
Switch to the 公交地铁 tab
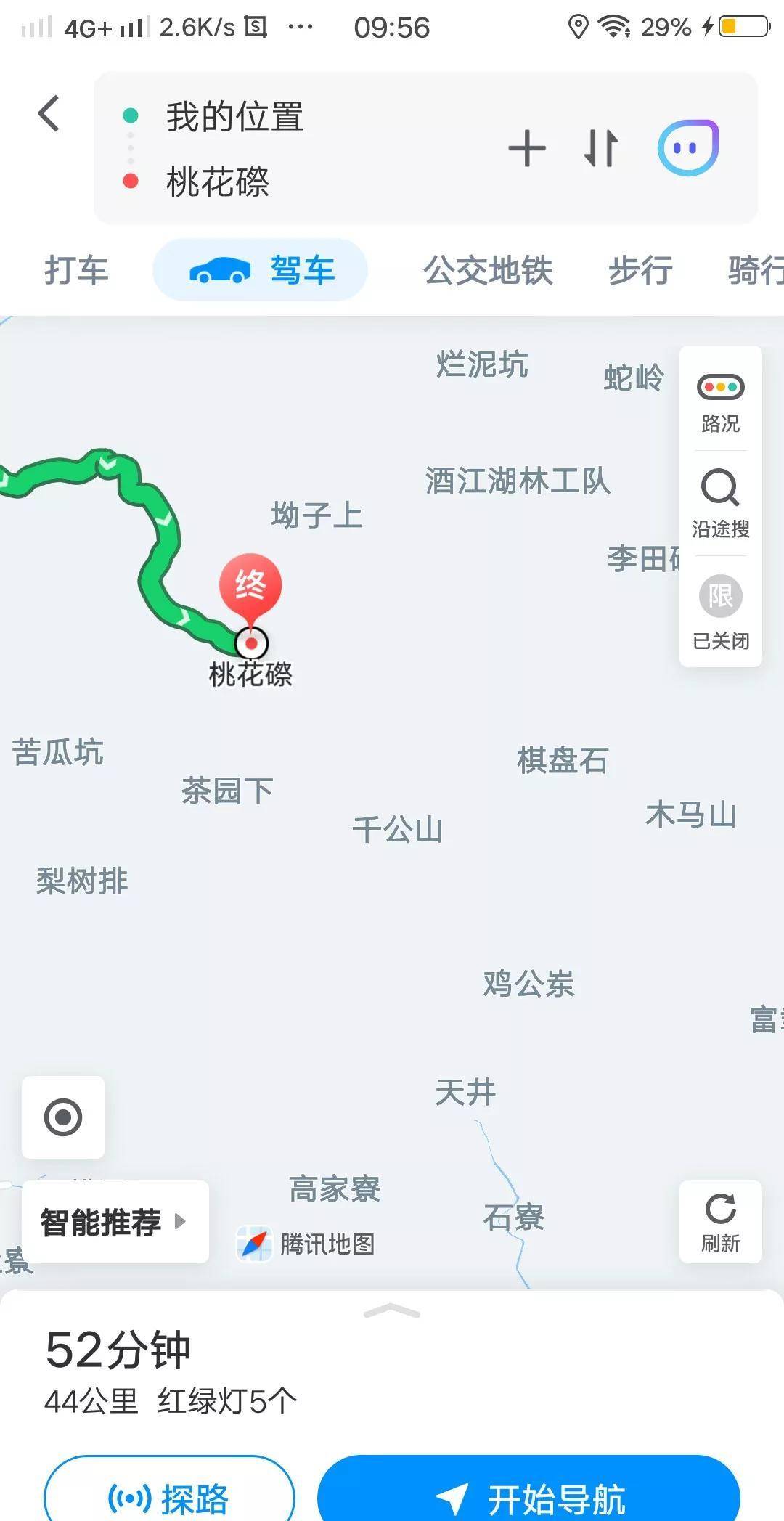click(488, 270)
